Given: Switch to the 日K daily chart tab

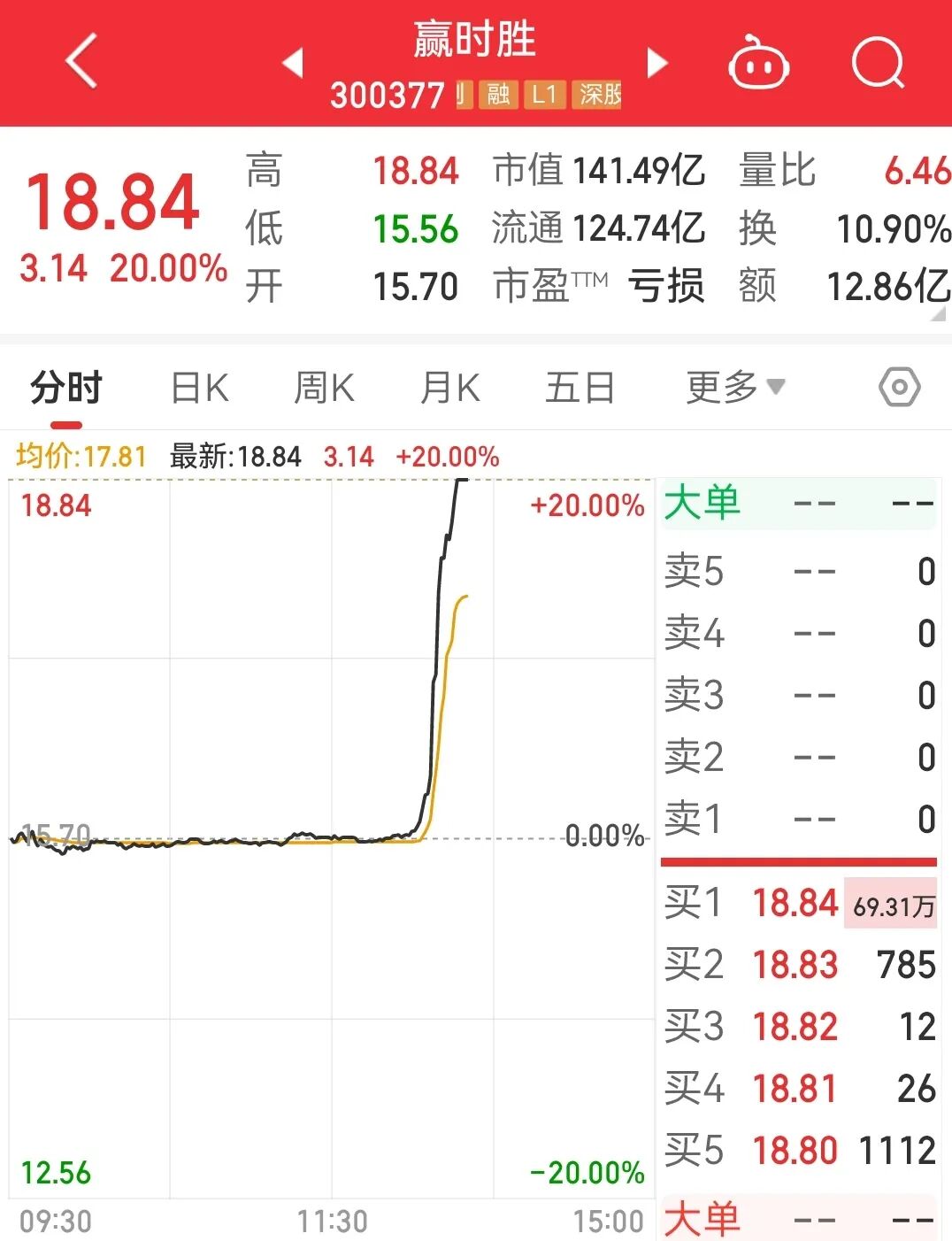Looking at the screenshot, I should (199, 387).
